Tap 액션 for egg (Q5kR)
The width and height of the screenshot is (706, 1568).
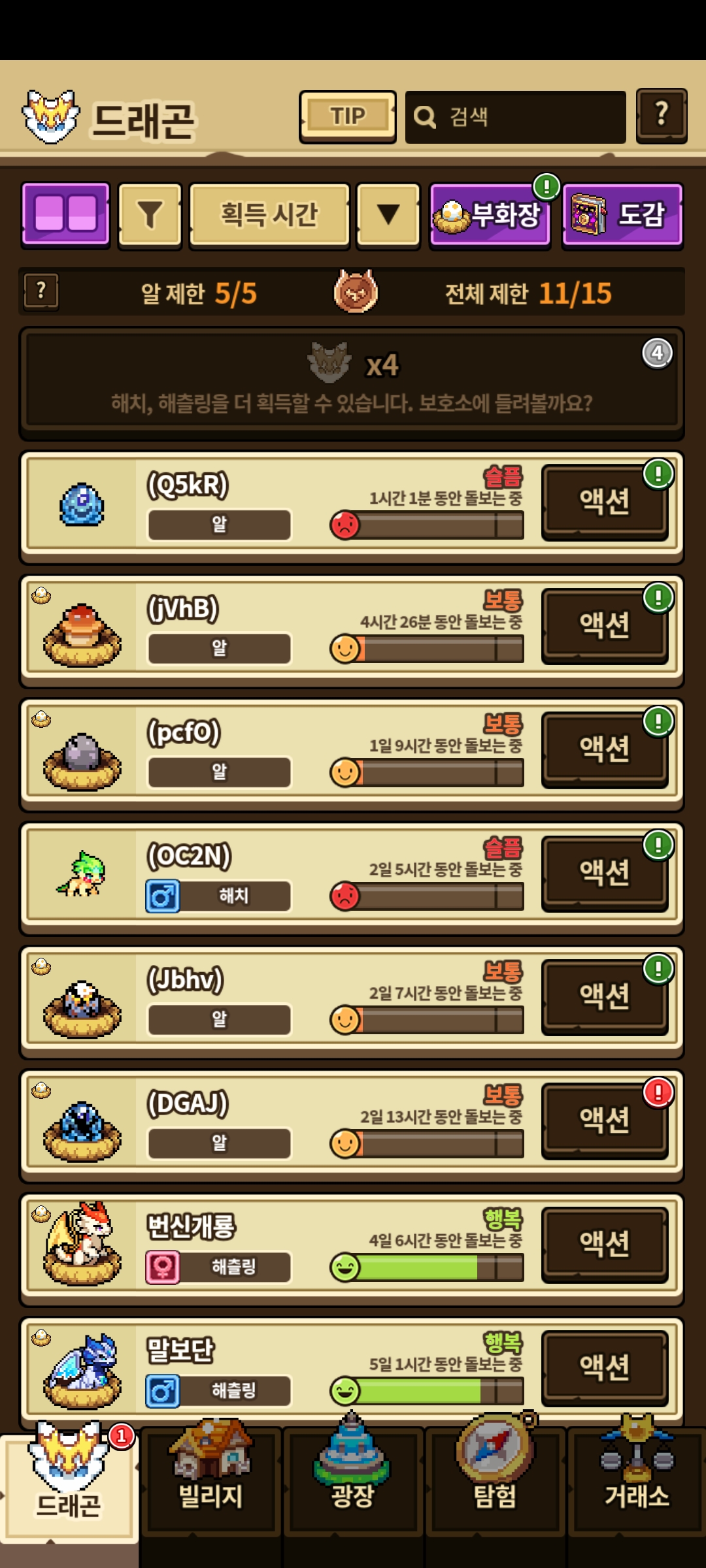pos(605,502)
